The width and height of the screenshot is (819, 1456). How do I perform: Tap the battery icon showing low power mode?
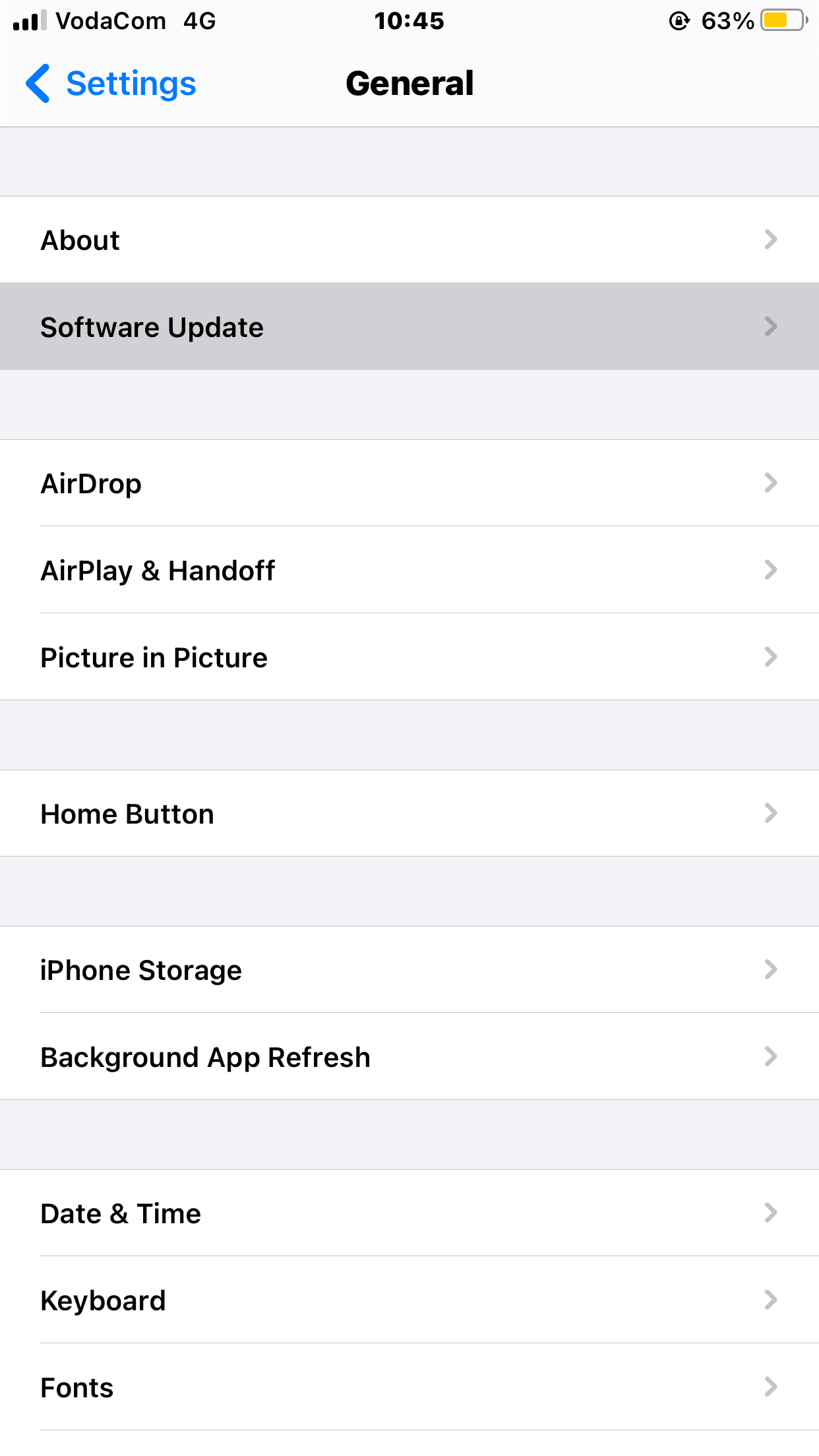pyautogui.click(x=782, y=20)
